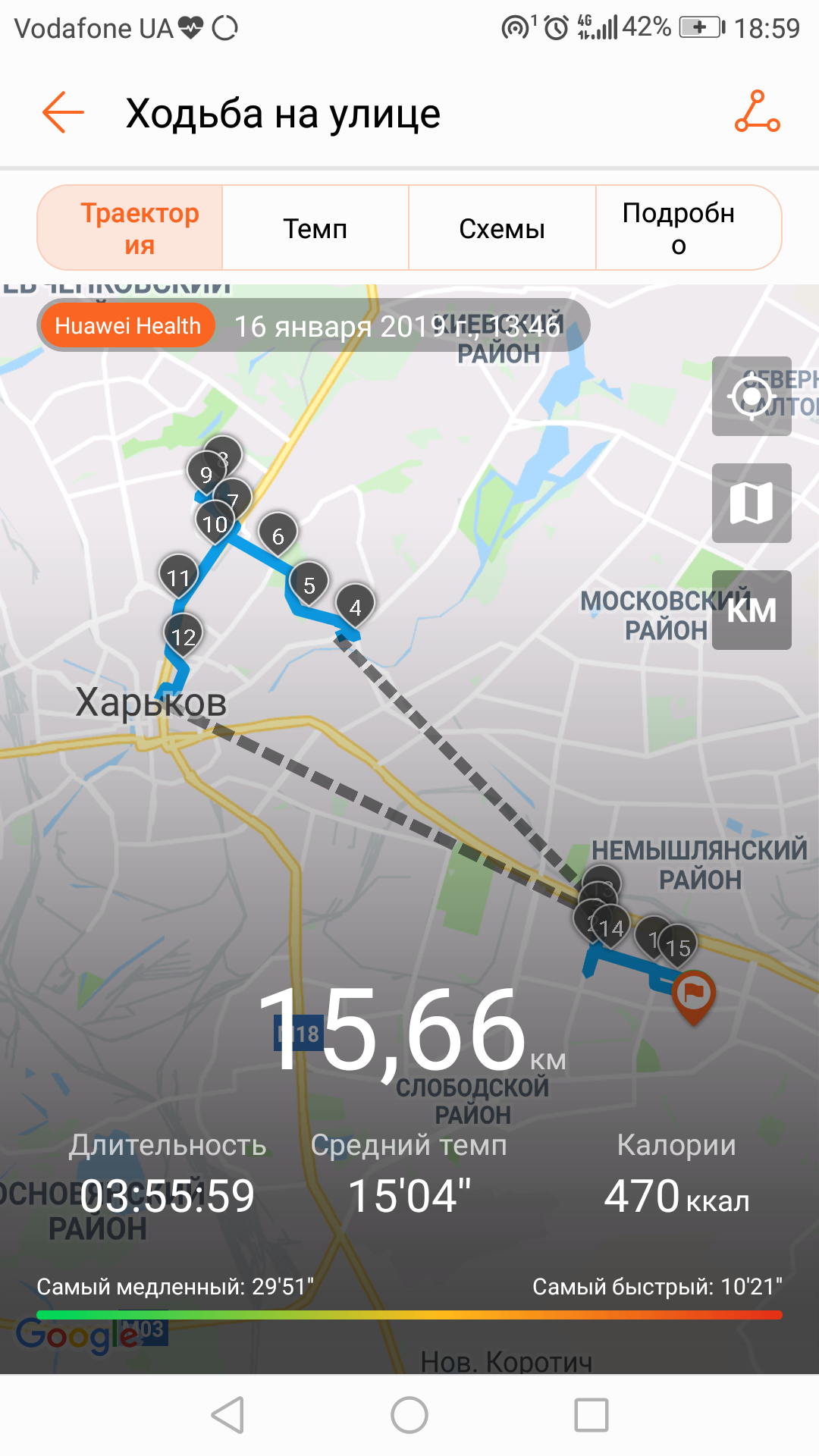Switch to the Темп tab
Viewport: 819px width, 1456px height.
315,228
